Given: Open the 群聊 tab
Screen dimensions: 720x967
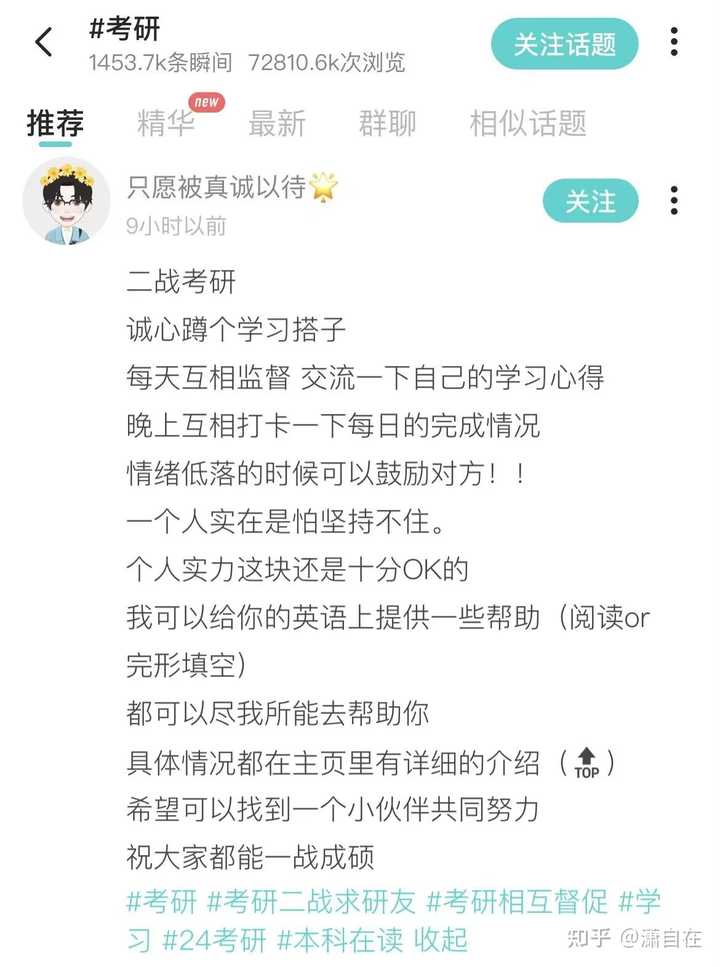Looking at the screenshot, I should 387,124.
